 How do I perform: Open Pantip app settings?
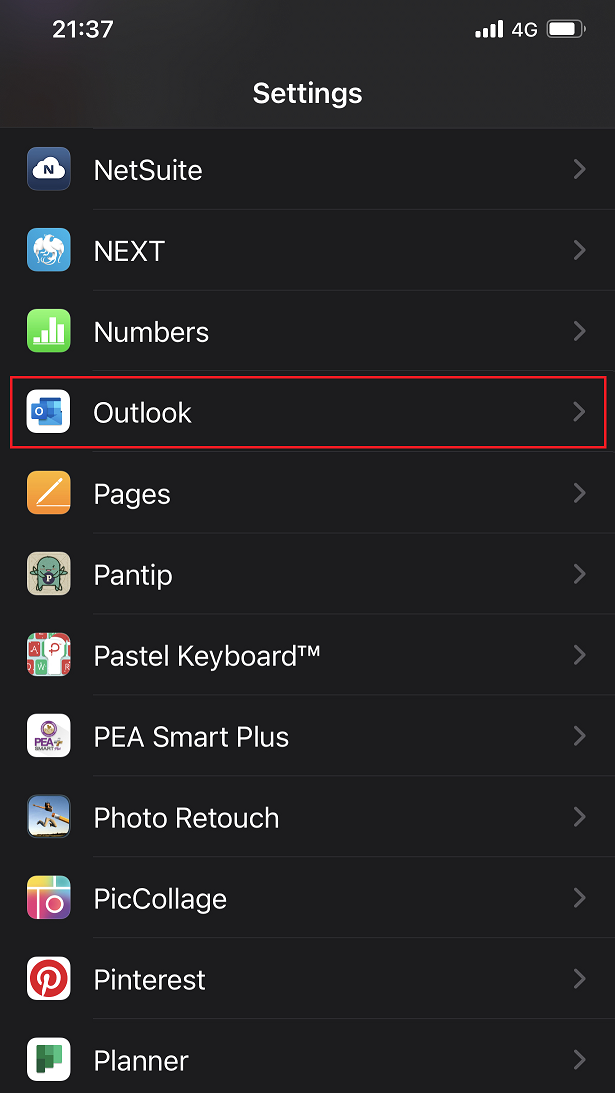click(x=307, y=575)
